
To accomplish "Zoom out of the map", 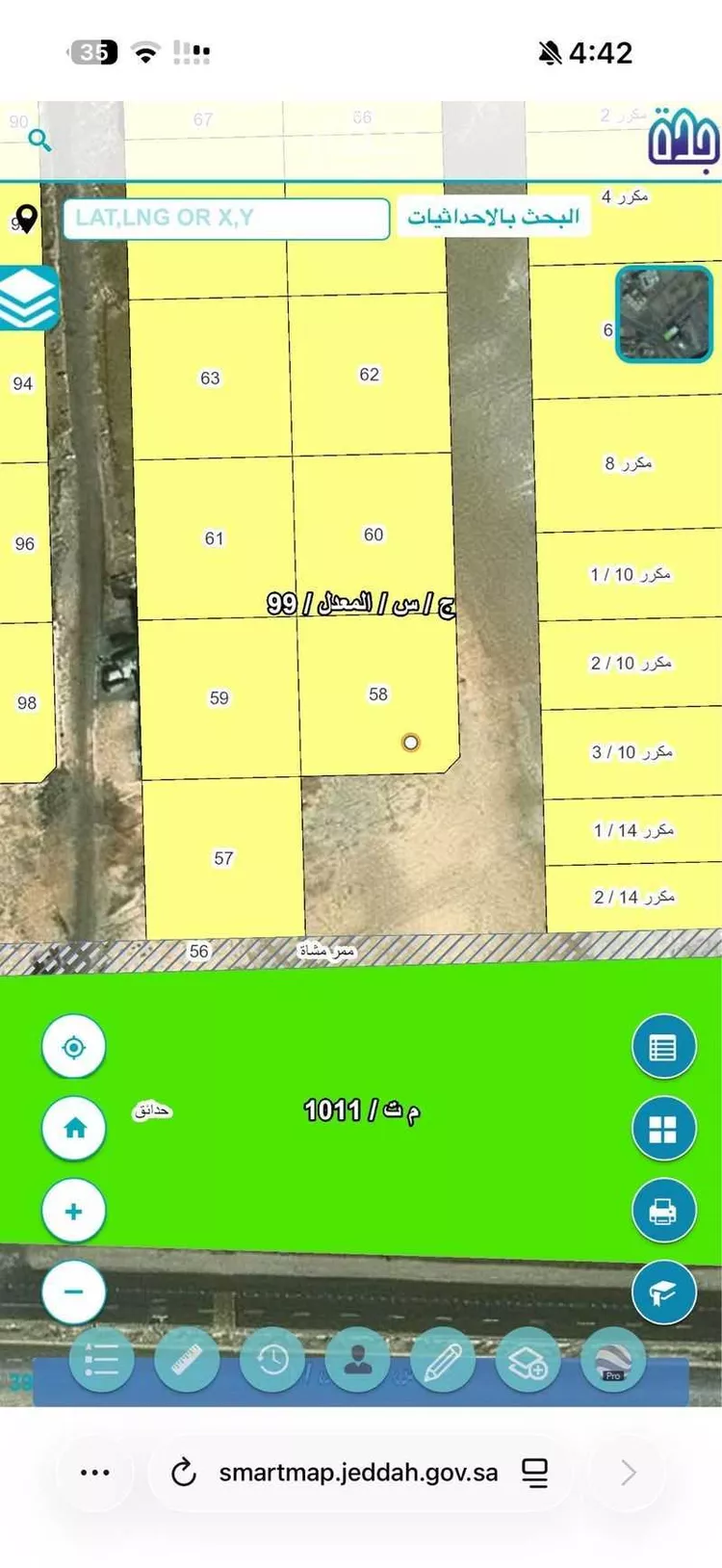I will pyautogui.click(x=74, y=1292).
